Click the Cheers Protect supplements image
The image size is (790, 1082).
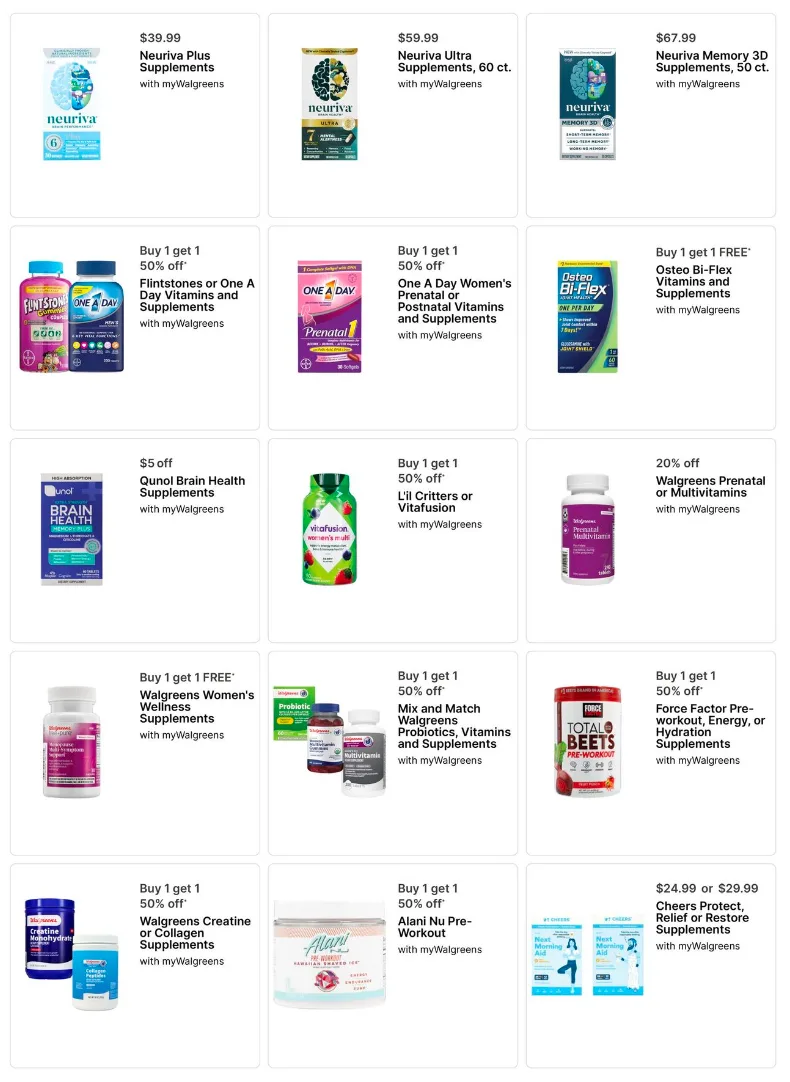pos(587,953)
